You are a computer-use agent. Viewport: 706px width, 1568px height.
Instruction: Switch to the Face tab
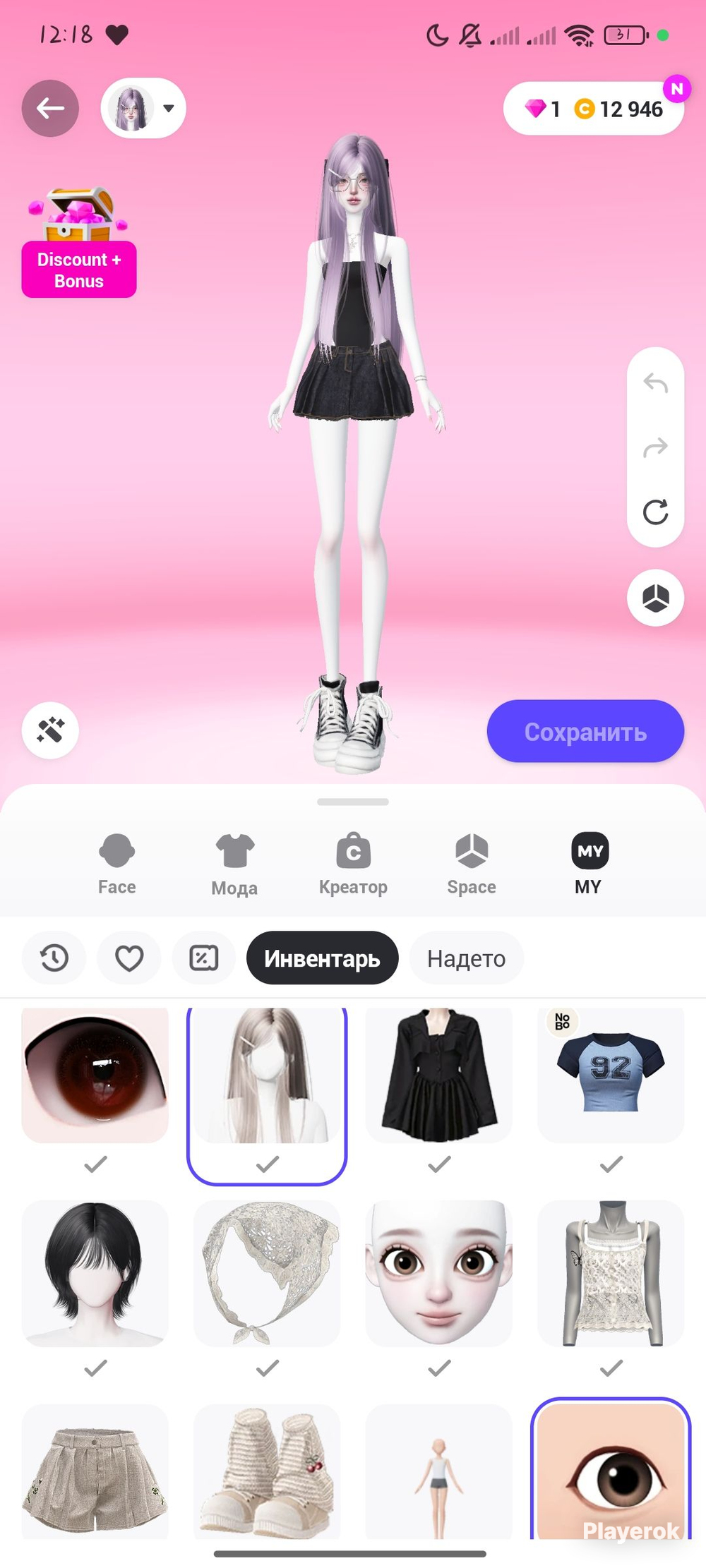point(116,864)
